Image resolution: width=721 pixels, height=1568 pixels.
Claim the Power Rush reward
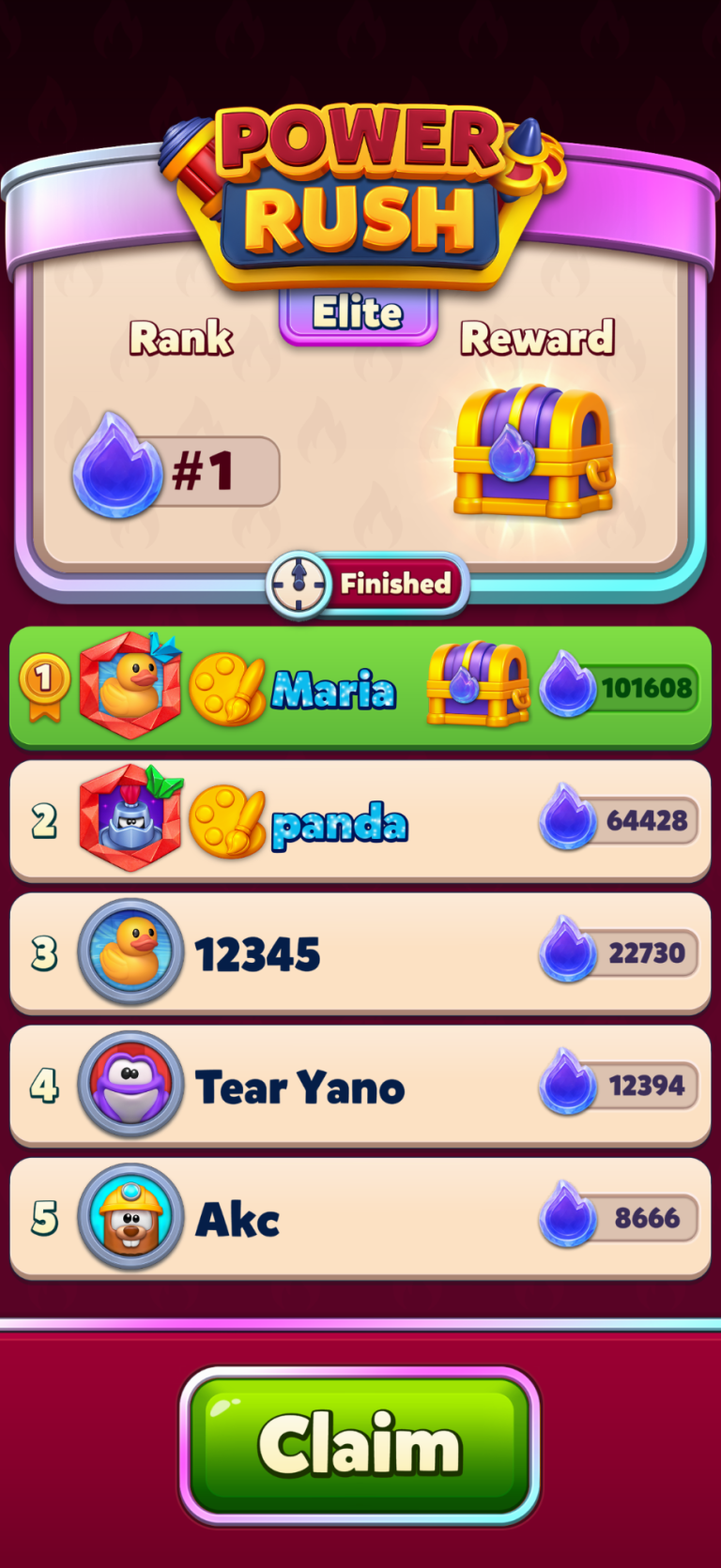tap(360, 1444)
